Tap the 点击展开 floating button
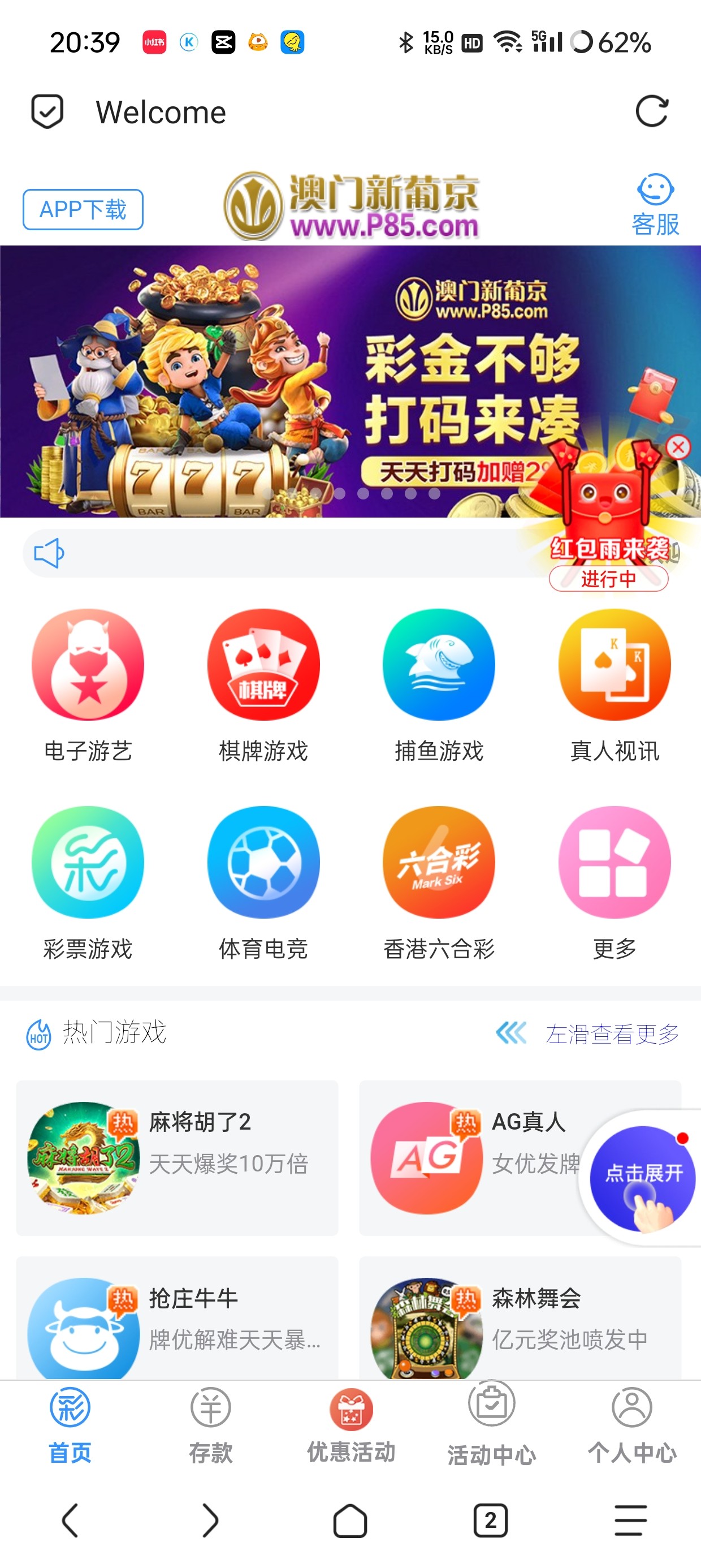The height and width of the screenshot is (1568, 701). [x=643, y=1177]
